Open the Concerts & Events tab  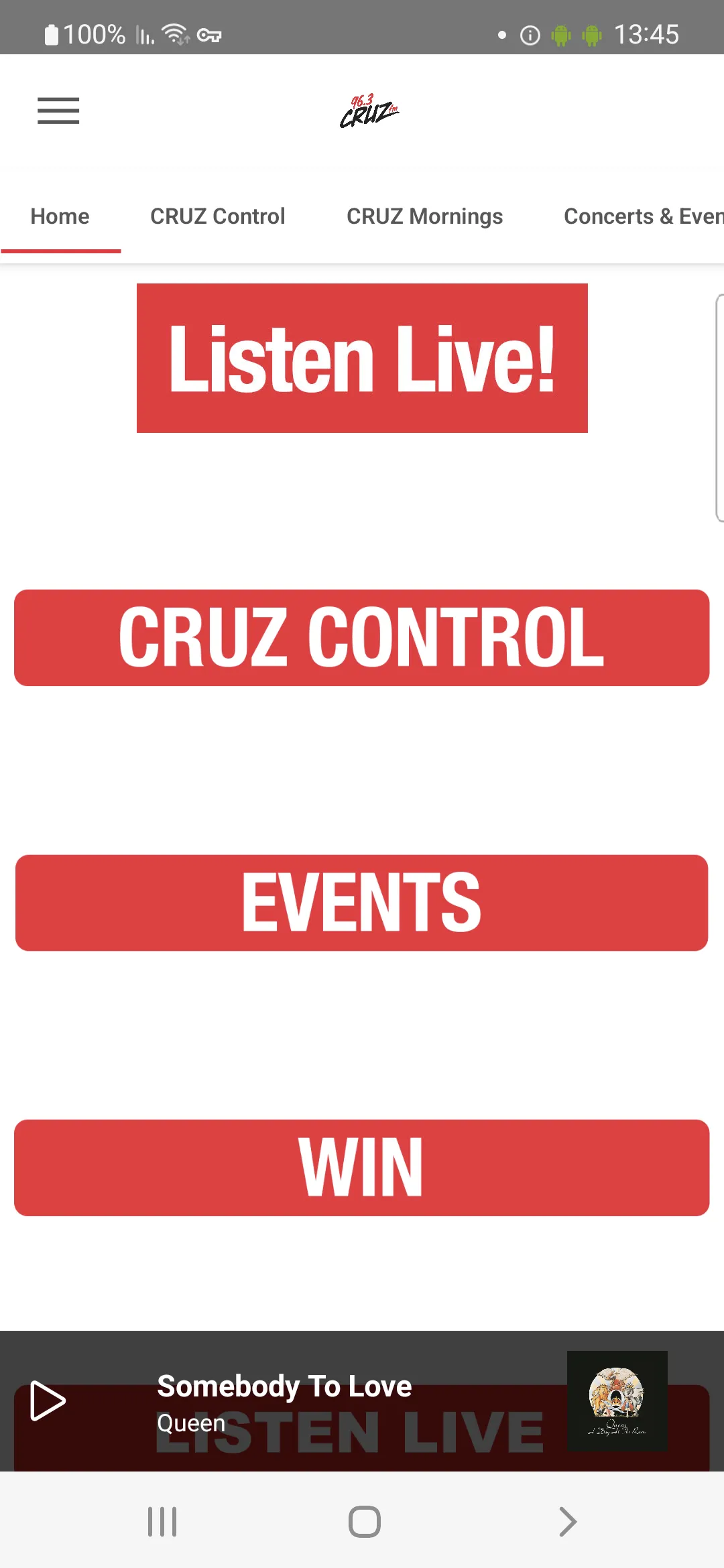coord(644,216)
